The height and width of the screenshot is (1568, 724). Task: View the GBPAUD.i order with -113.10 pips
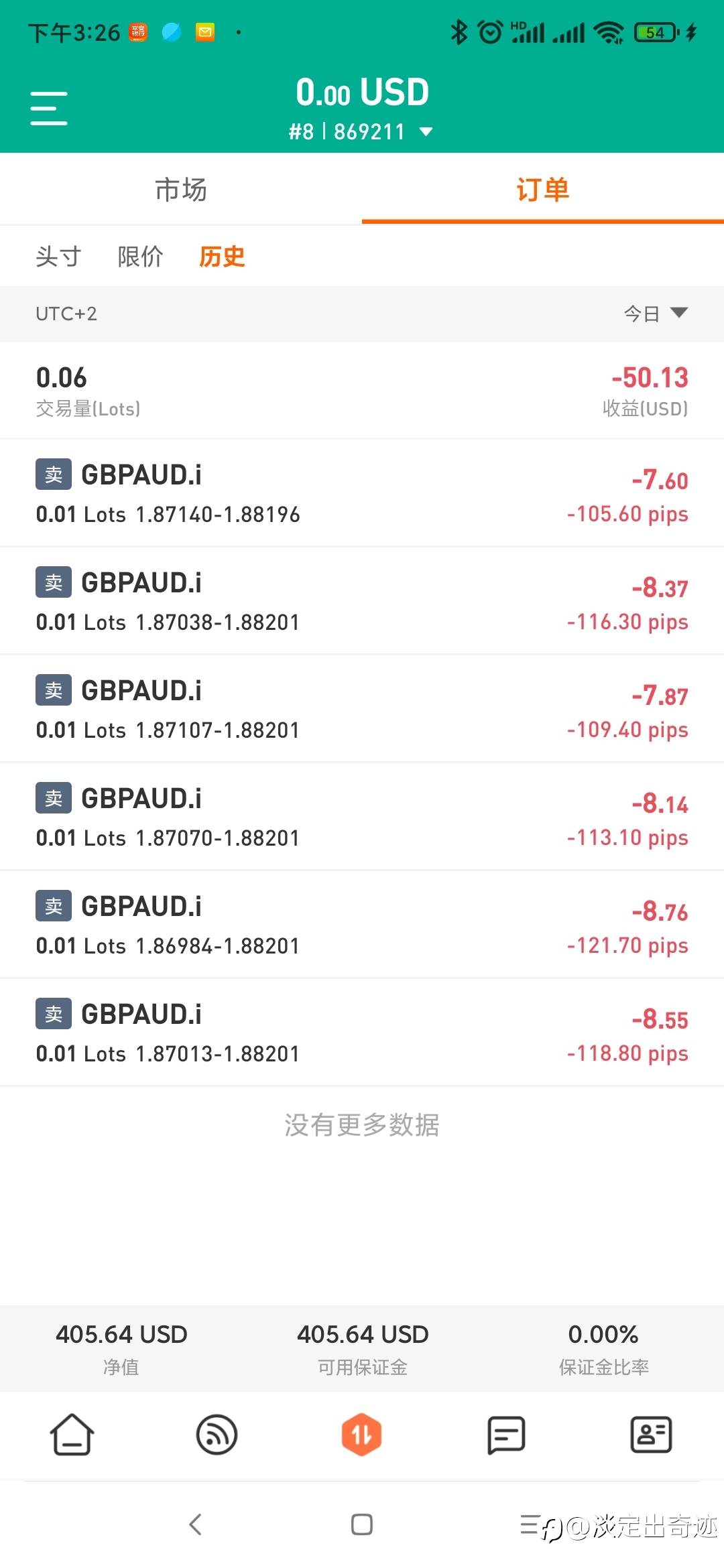(362, 817)
